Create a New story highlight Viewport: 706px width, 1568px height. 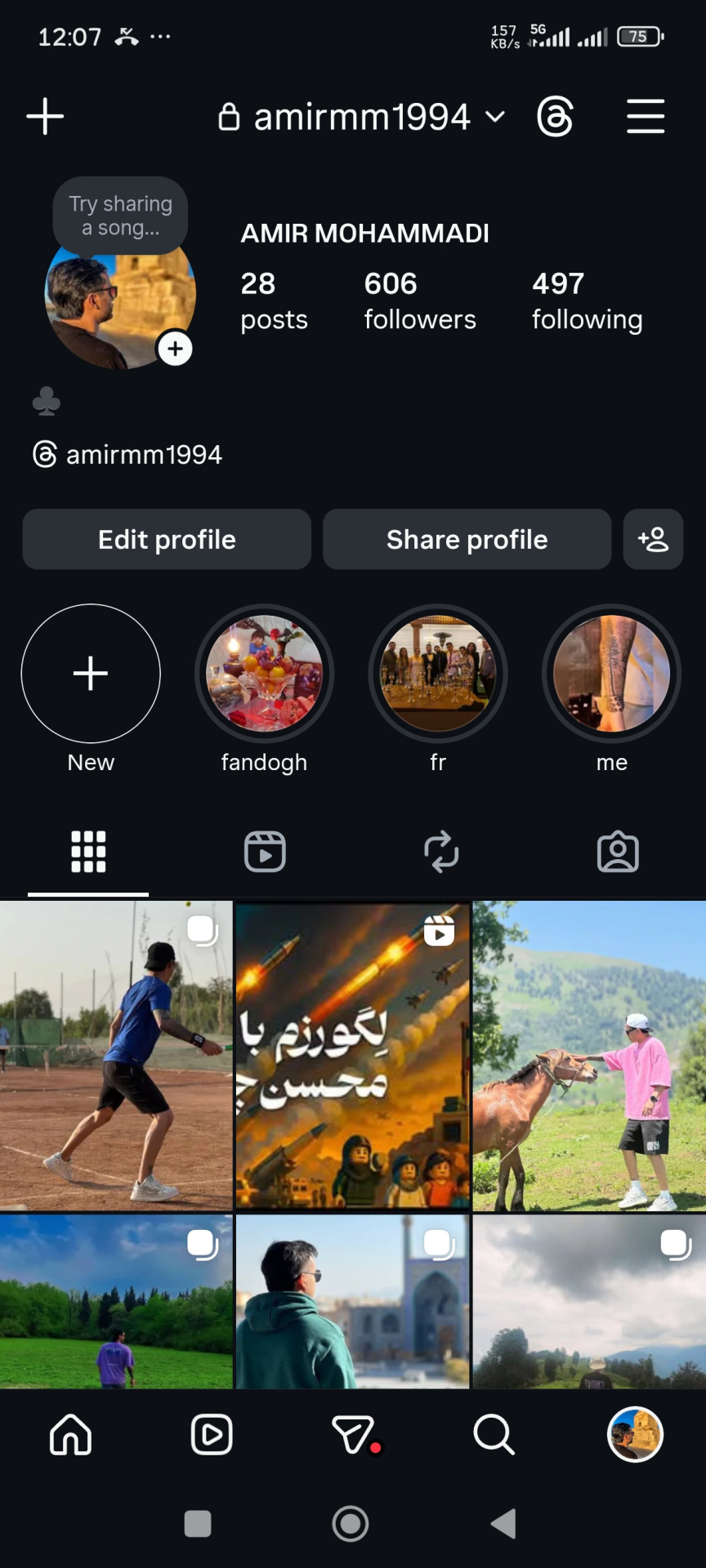pos(91,674)
